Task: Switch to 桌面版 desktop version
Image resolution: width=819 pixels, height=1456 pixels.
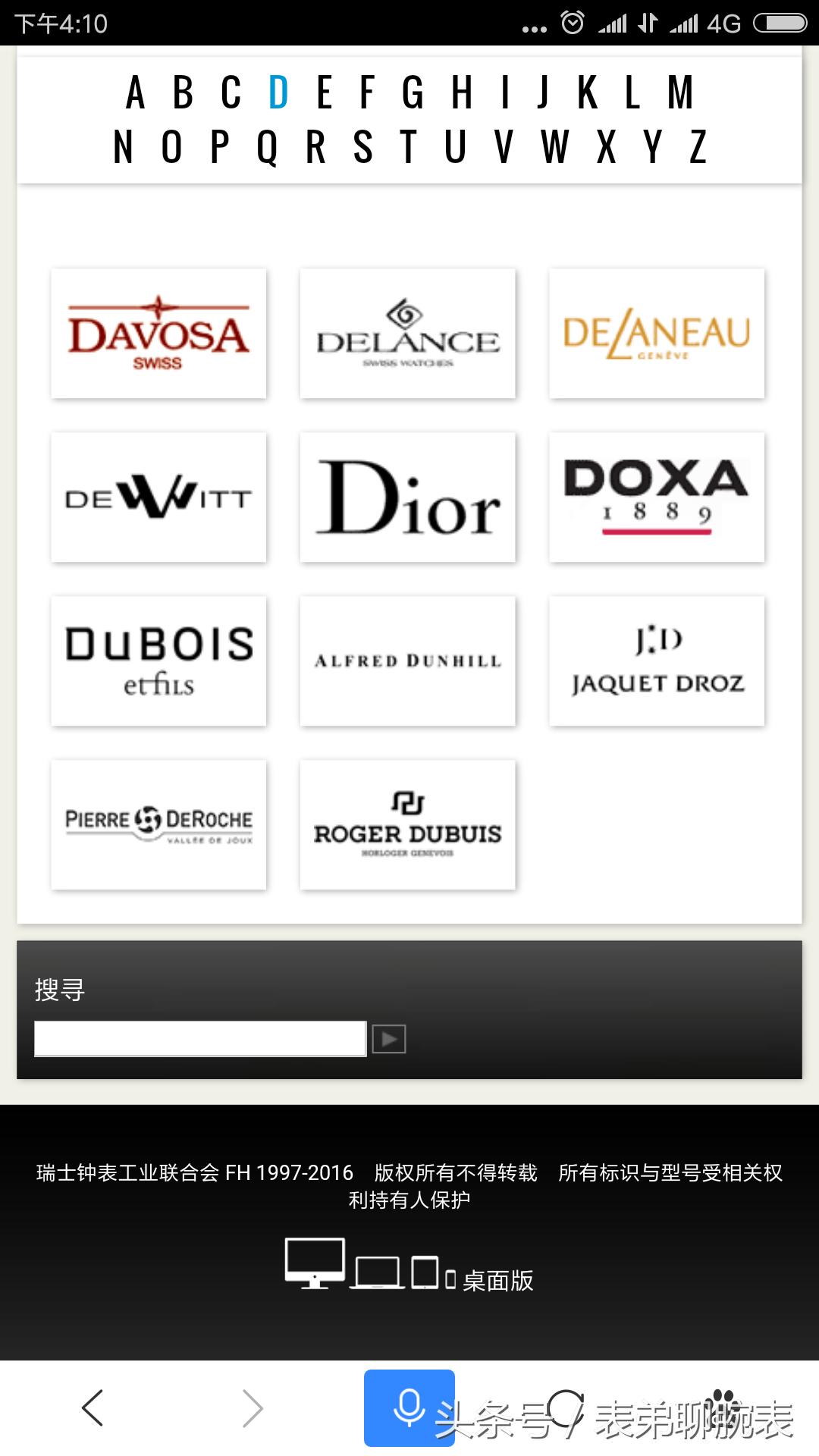Action: 497,1280
